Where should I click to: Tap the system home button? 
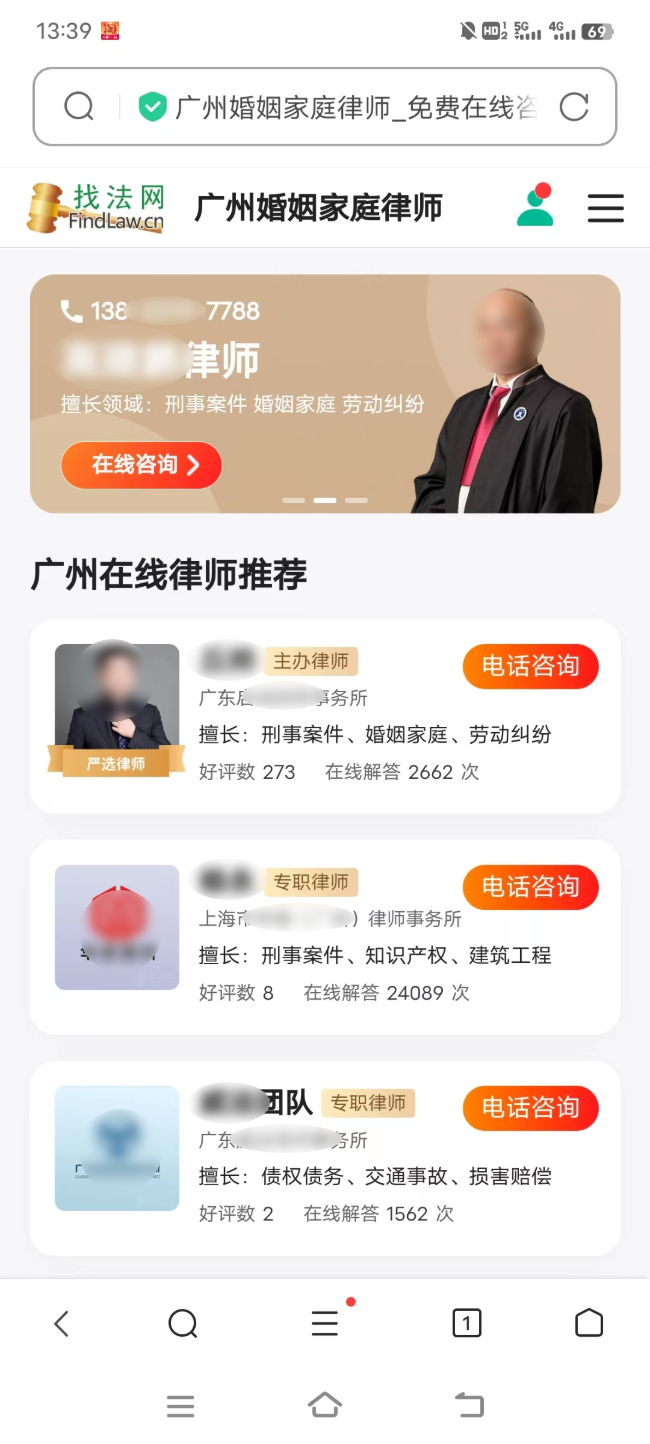(x=325, y=1405)
